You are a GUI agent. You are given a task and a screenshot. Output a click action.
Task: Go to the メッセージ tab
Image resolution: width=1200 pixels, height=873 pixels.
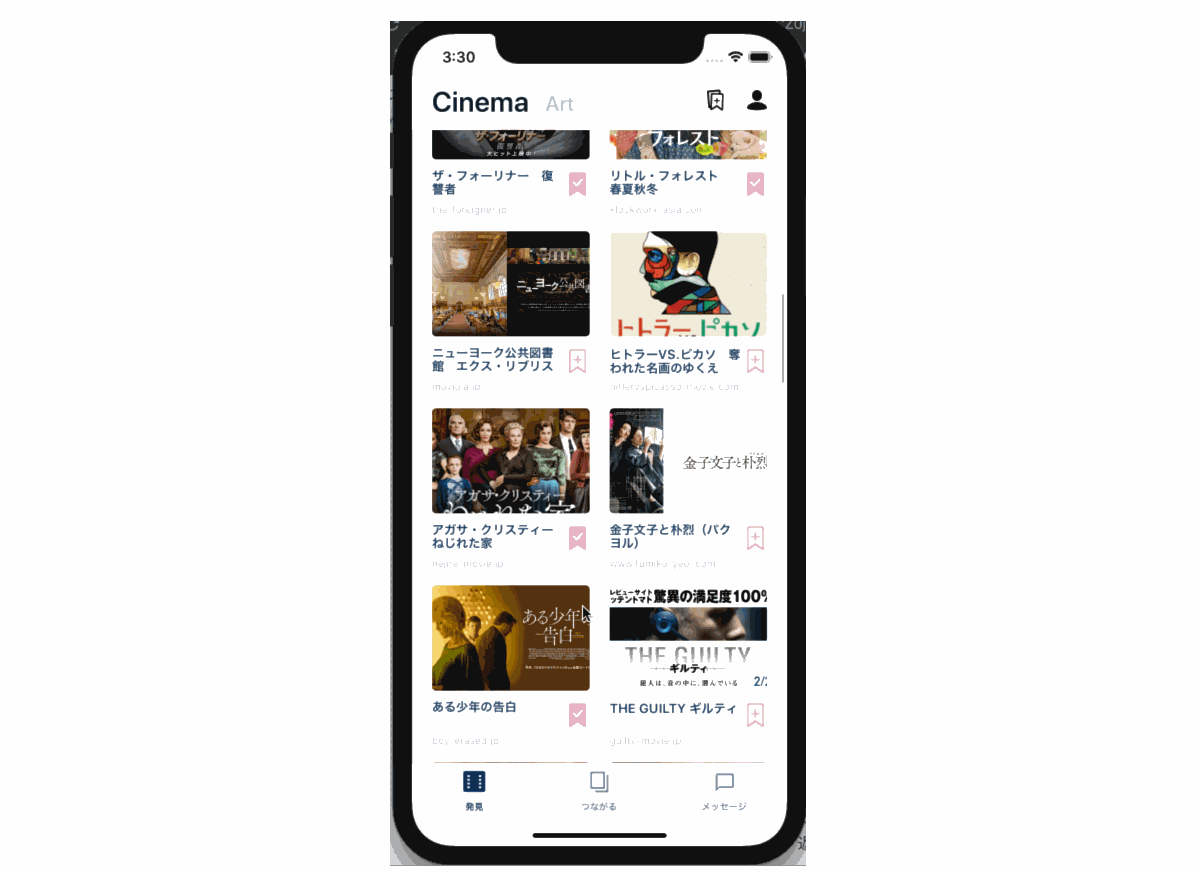(724, 790)
